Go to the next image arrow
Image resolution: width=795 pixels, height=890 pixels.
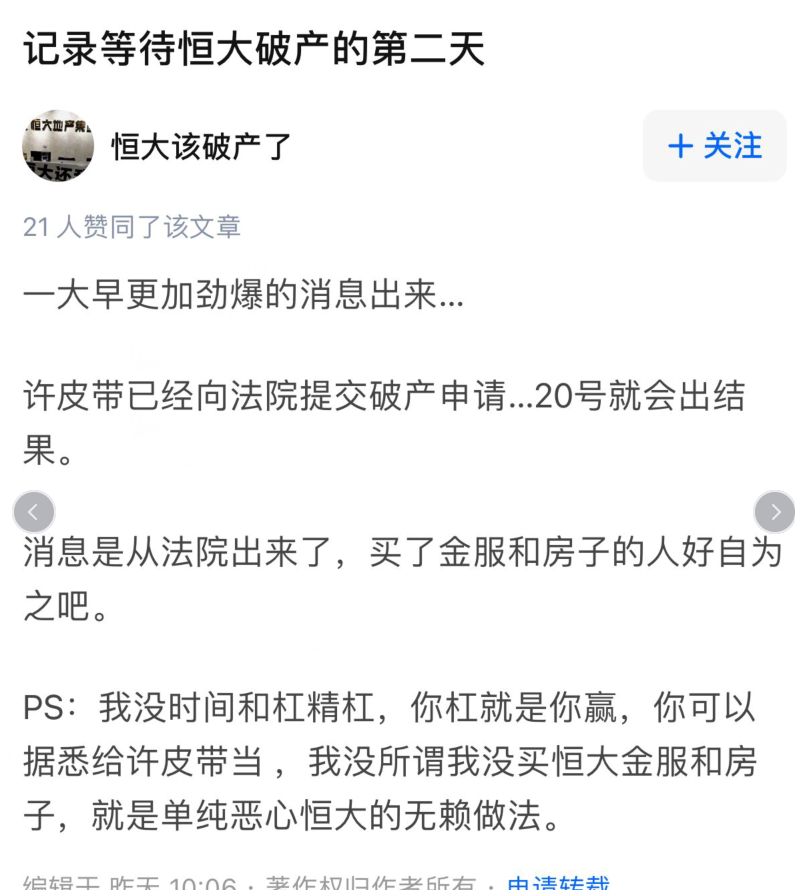tap(774, 512)
